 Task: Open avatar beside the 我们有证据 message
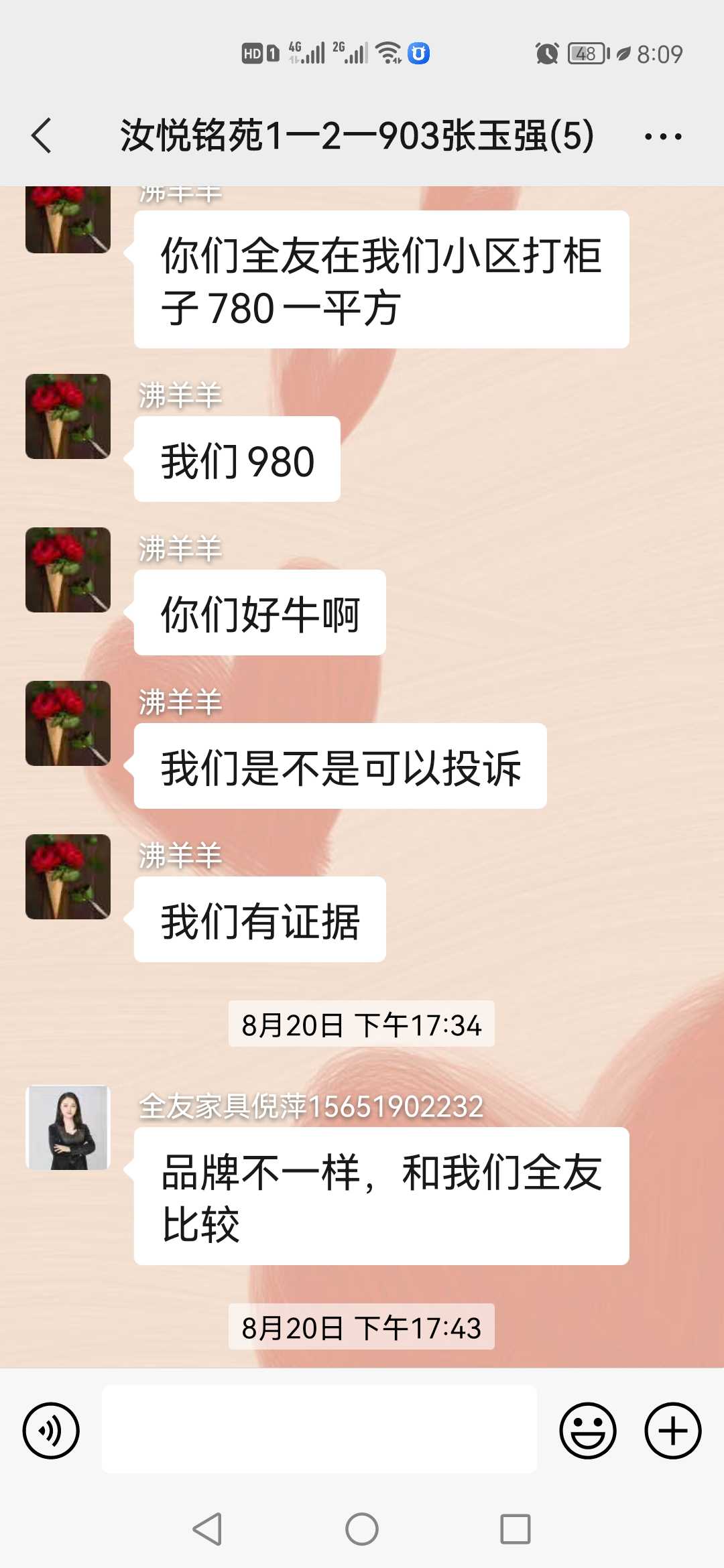coord(68,876)
